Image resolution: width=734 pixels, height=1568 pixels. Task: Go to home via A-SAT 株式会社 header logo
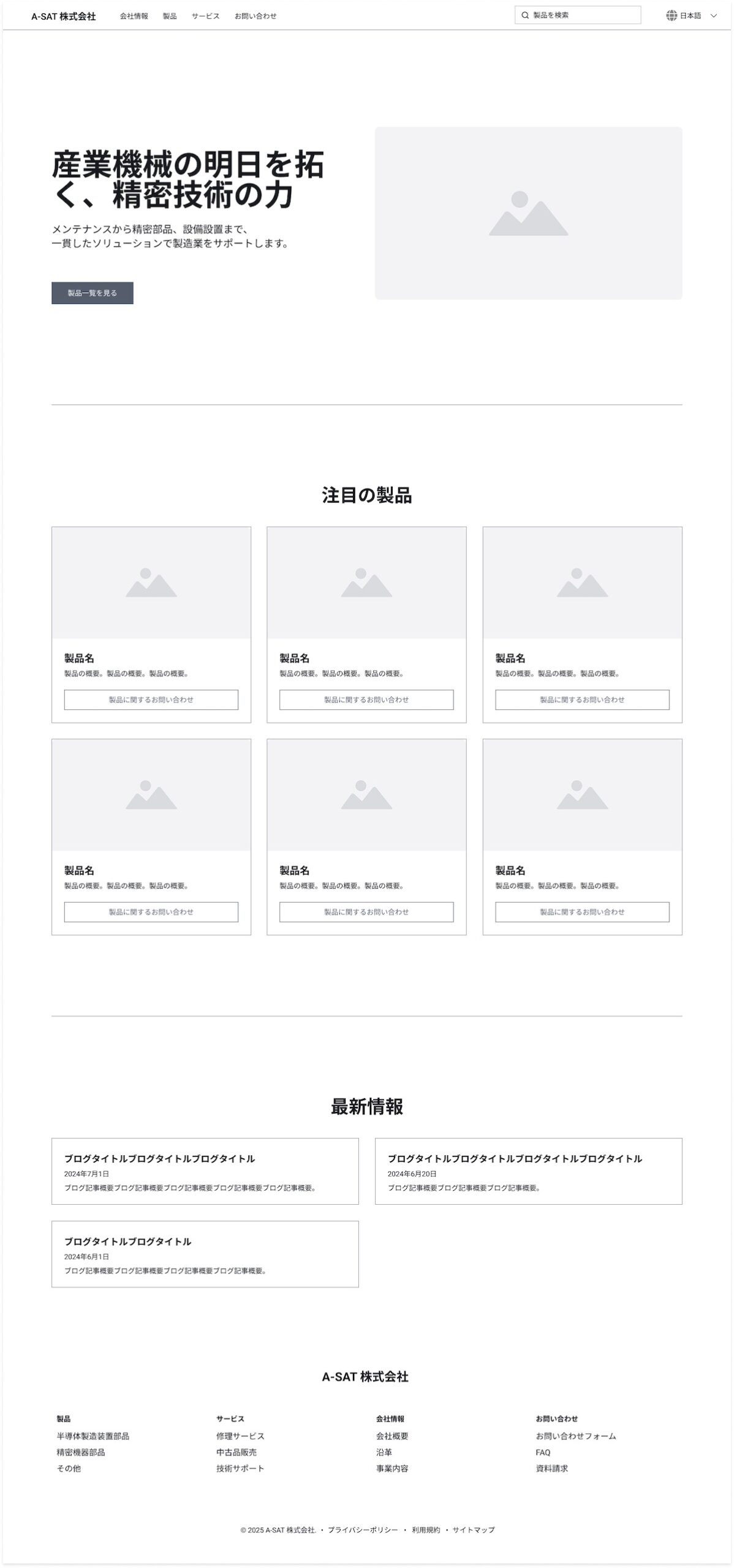pos(63,17)
